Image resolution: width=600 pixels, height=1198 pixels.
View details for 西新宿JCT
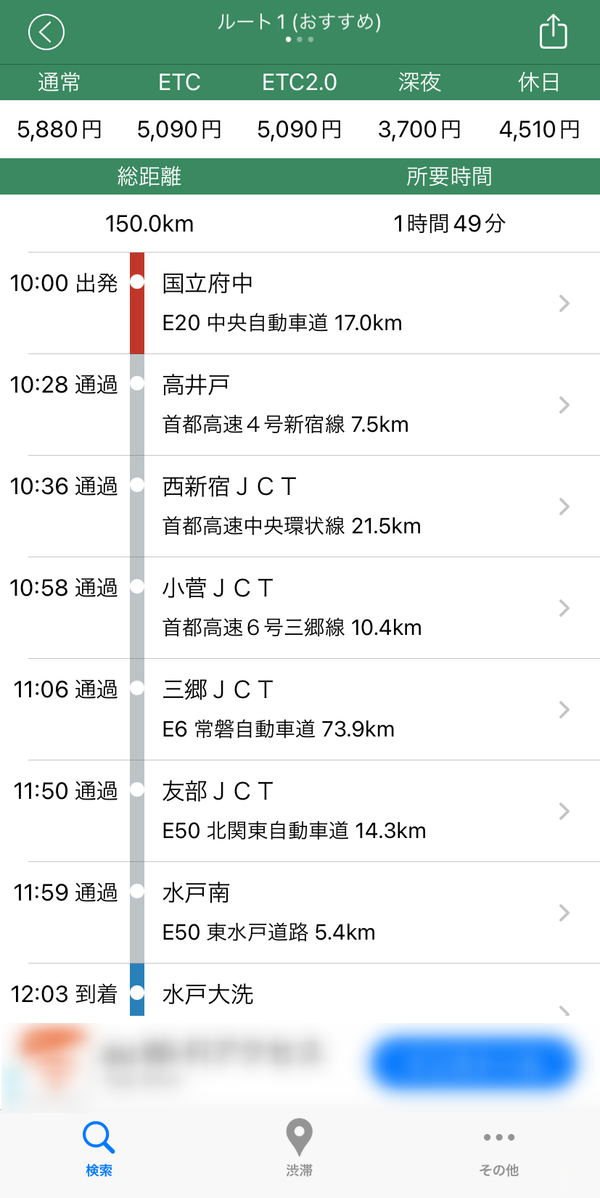click(300, 507)
